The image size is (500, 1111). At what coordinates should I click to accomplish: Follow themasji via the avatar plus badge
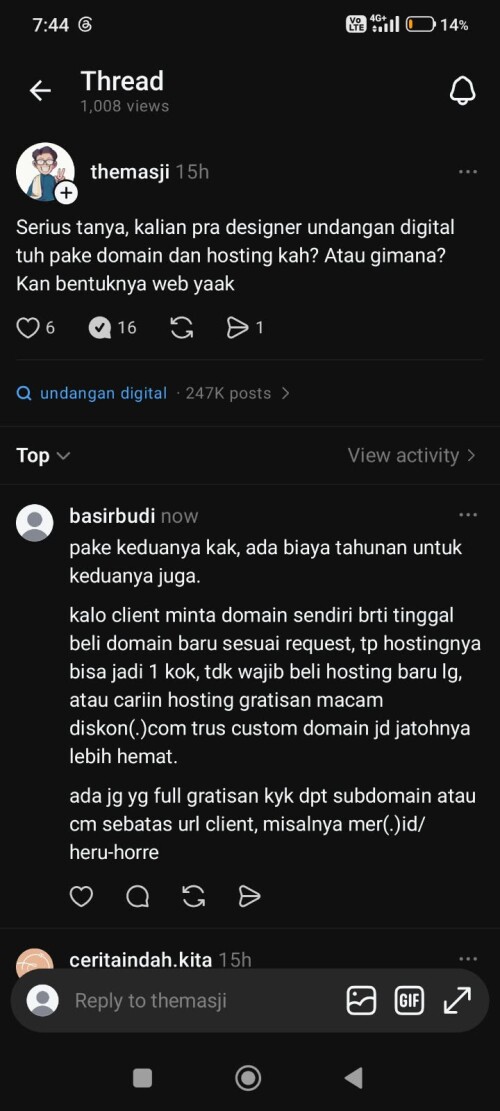[66, 192]
